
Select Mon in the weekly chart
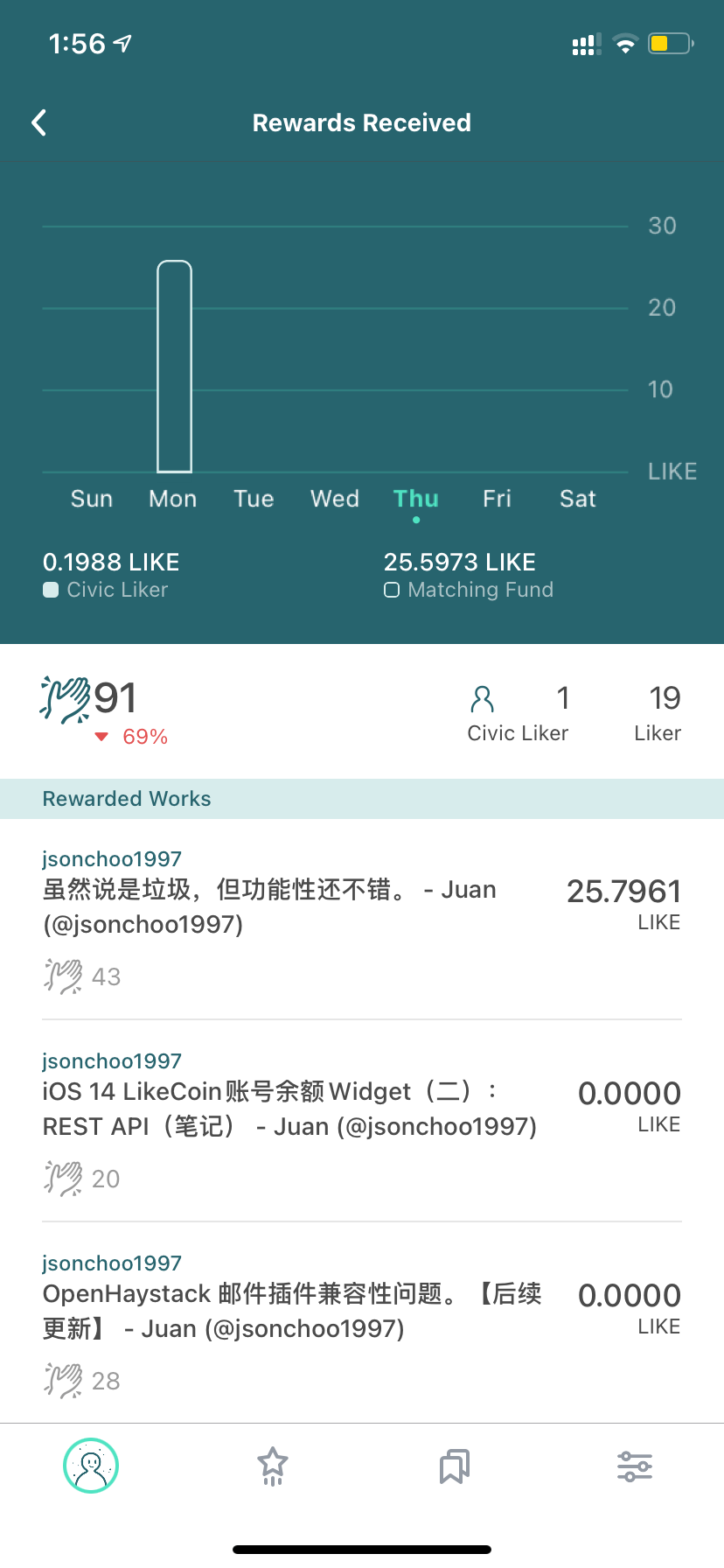(173, 499)
